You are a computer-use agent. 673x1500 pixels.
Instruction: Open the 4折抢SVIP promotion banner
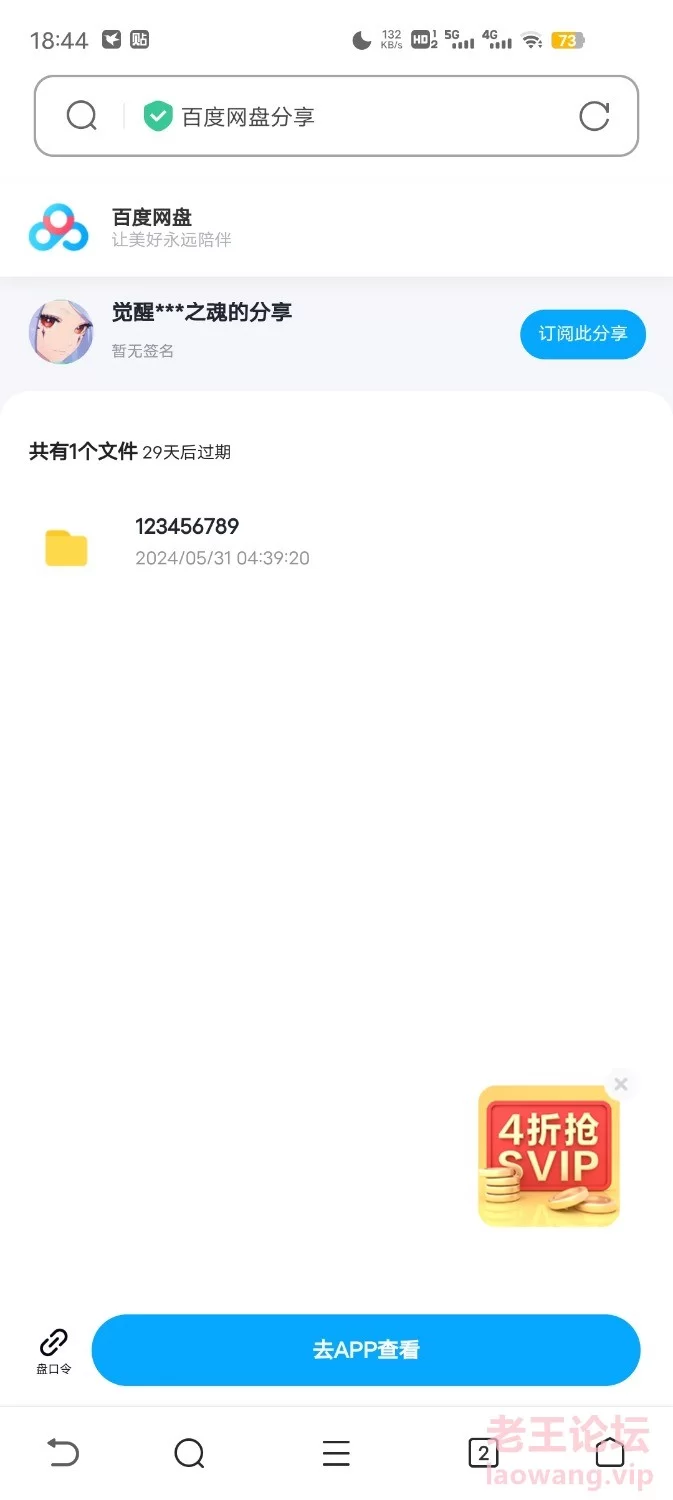pos(549,1158)
